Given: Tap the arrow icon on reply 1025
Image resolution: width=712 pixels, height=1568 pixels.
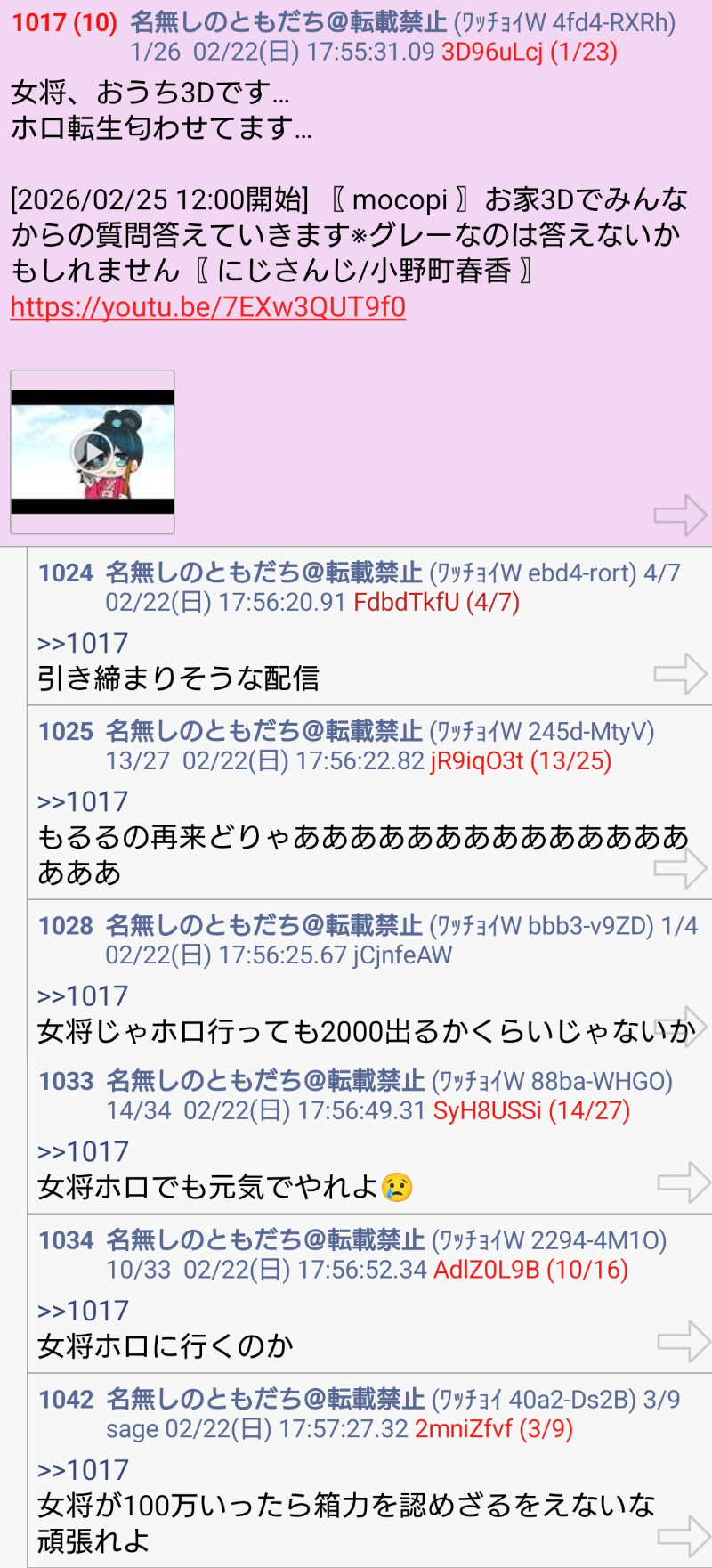Looking at the screenshot, I should pyautogui.click(x=680, y=868).
